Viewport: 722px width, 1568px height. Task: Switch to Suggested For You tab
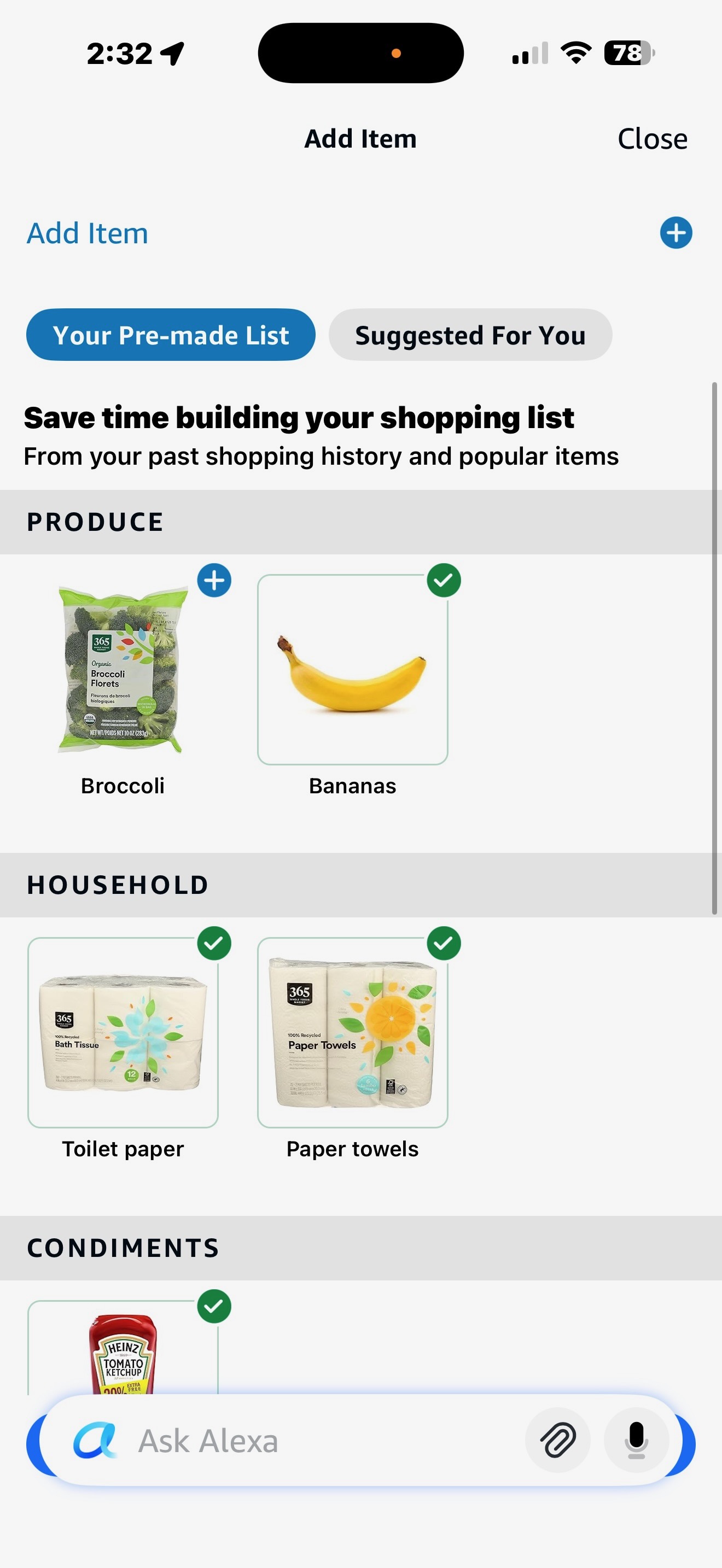coord(470,335)
